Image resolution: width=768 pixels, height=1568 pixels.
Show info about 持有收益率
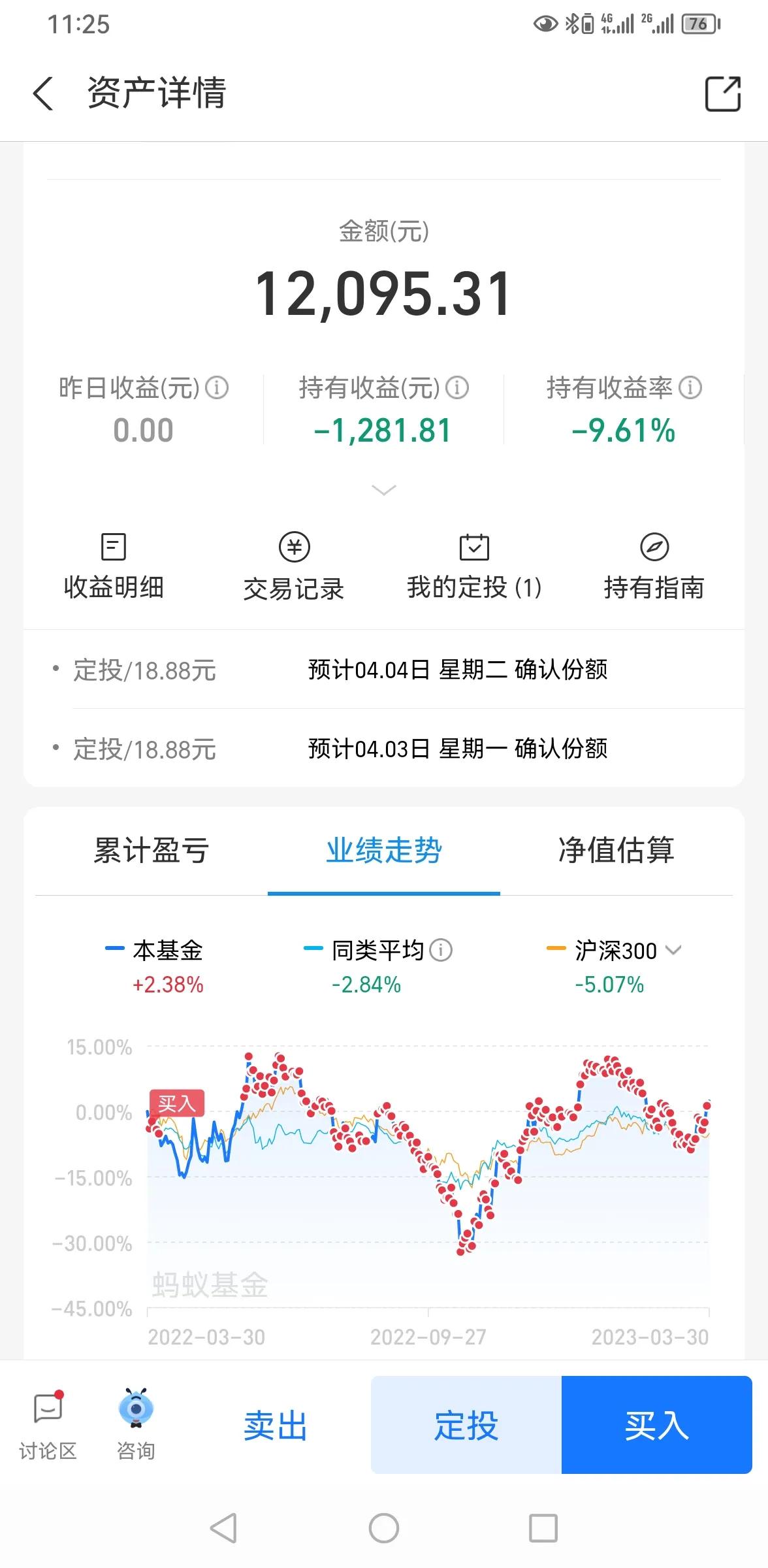[x=690, y=388]
